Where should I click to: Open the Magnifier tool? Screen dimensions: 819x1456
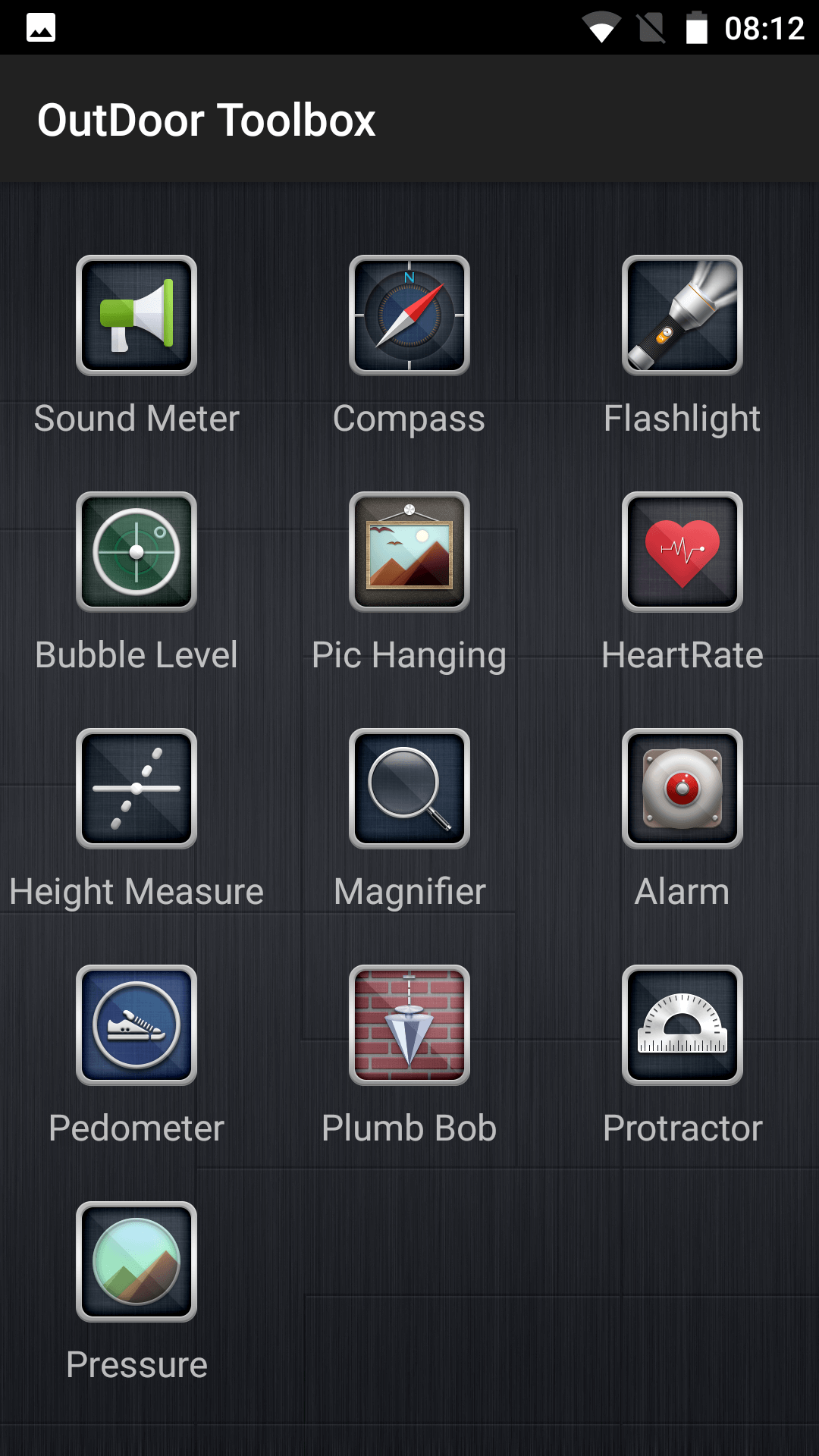(409, 789)
